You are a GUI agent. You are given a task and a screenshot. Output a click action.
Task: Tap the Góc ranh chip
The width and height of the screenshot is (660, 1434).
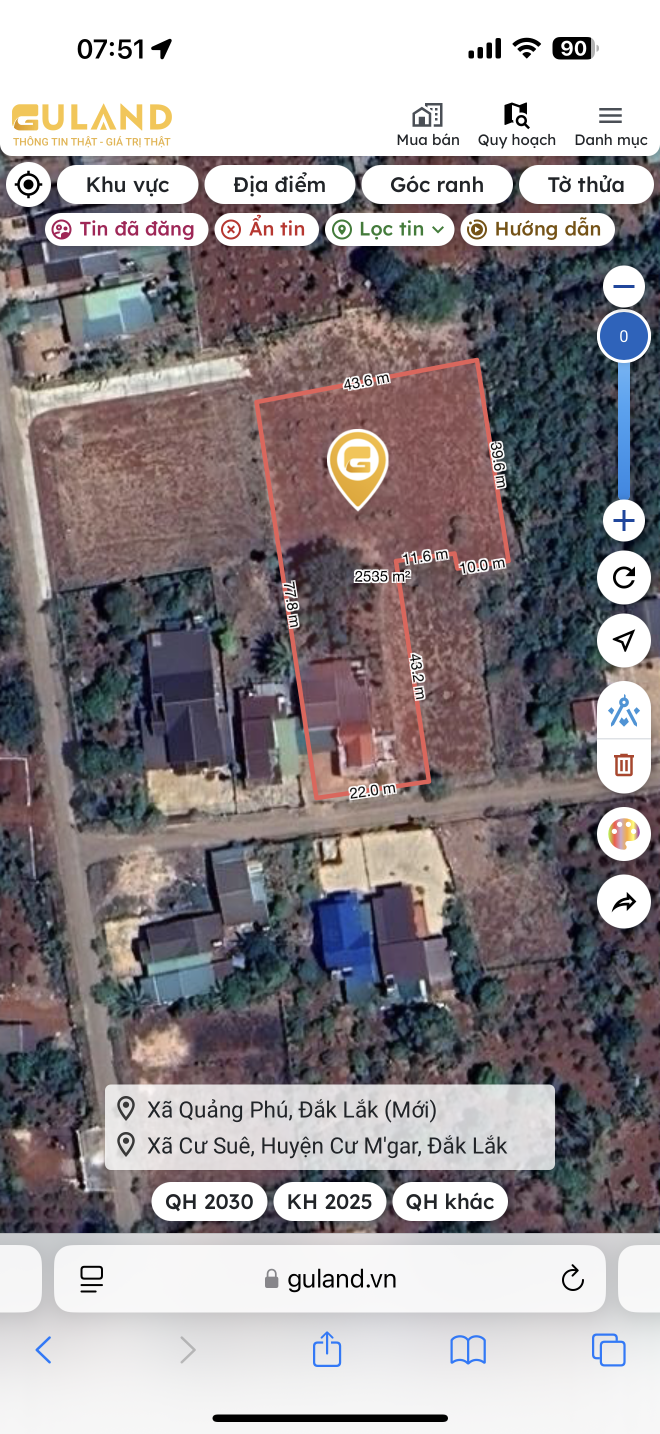tap(437, 185)
